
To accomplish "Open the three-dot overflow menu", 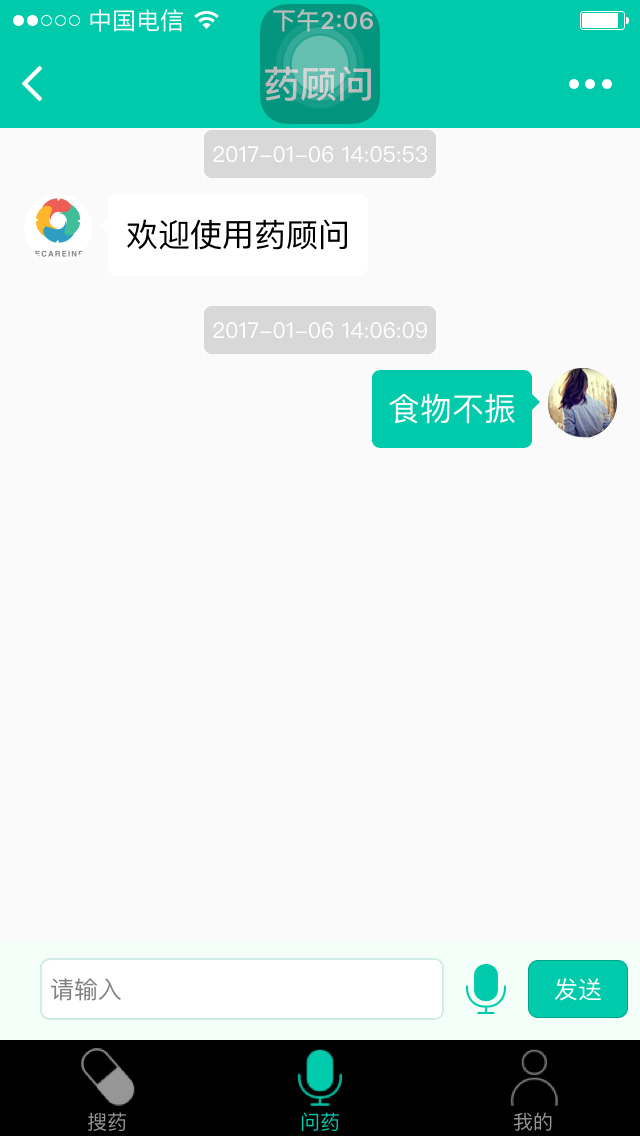I will [x=590, y=84].
